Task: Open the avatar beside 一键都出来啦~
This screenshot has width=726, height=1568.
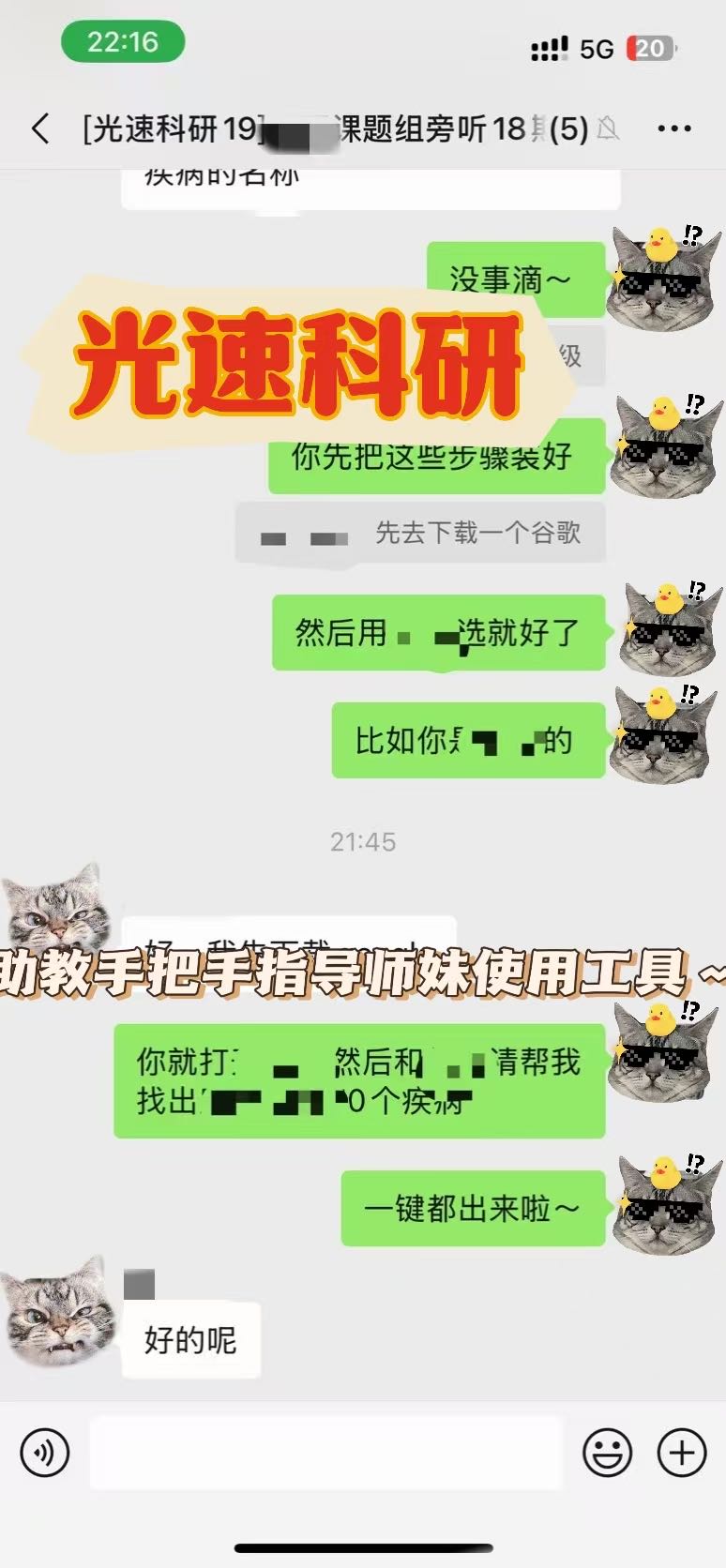Action: click(665, 1204)
